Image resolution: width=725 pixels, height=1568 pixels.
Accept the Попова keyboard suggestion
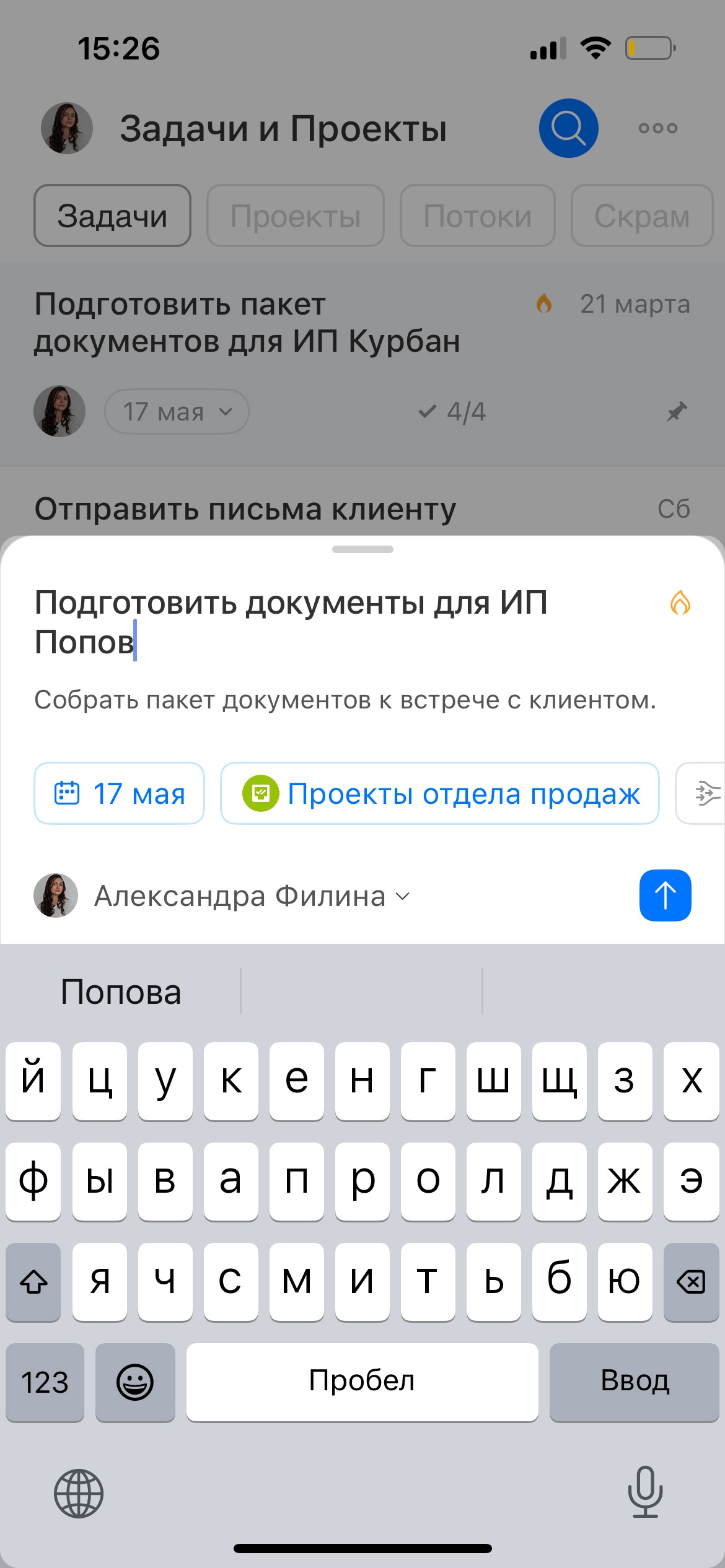click(121, 992)
